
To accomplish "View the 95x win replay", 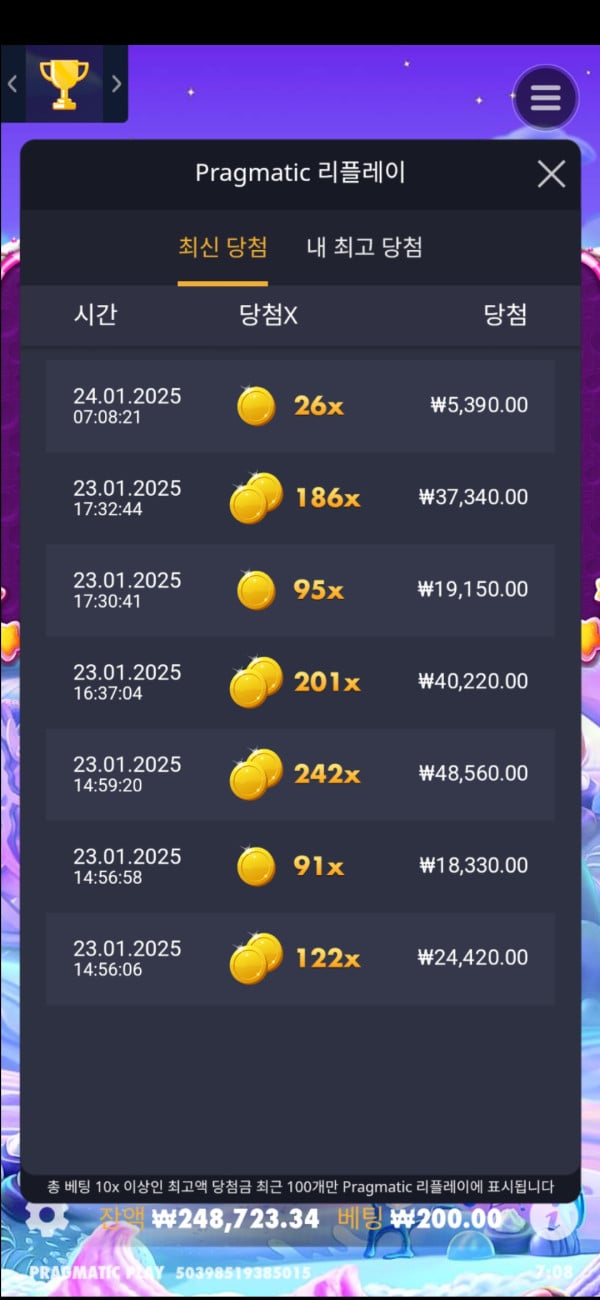I will [300, 590].
